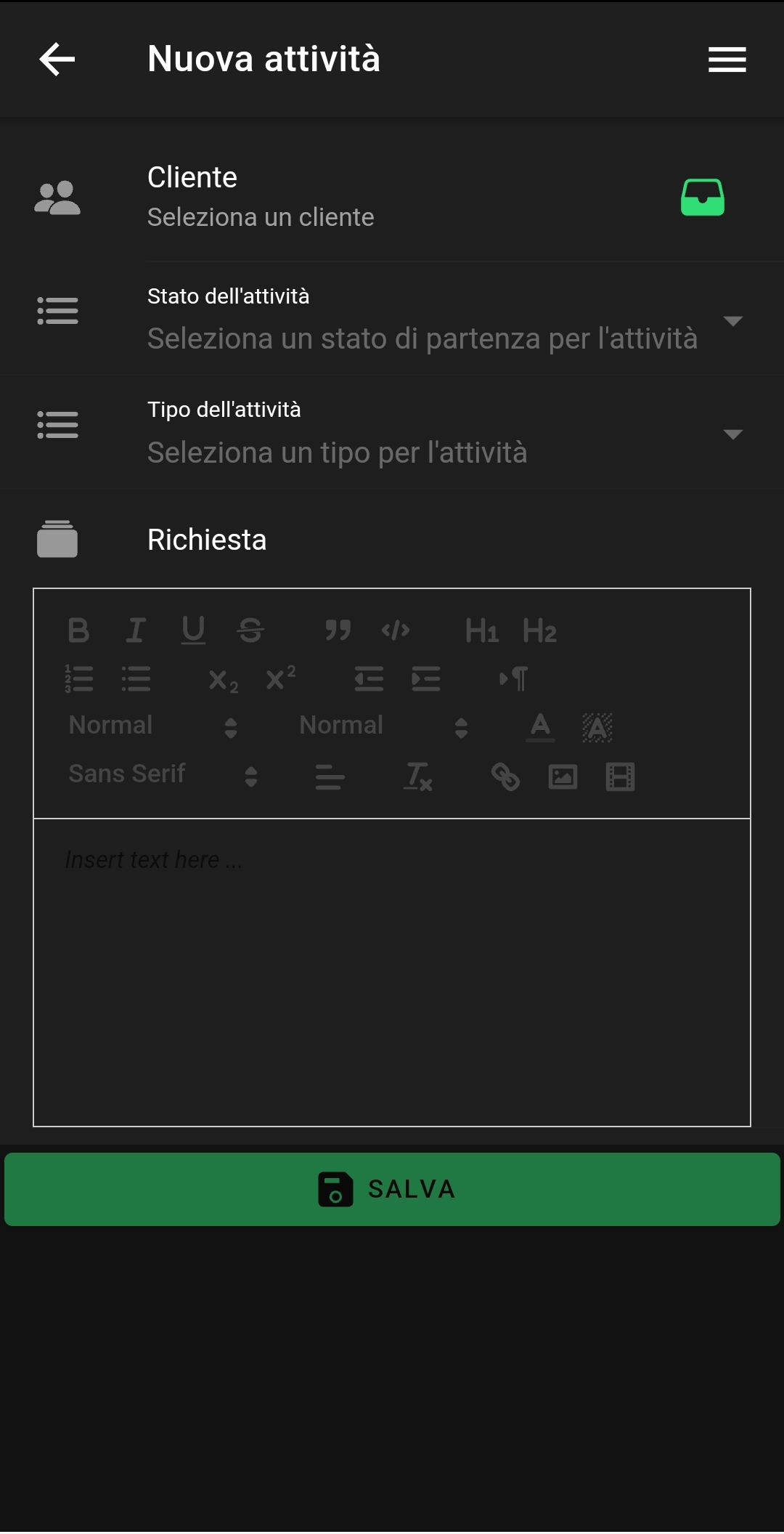
Task: Apply underline formatting
Action: point(193,630)
